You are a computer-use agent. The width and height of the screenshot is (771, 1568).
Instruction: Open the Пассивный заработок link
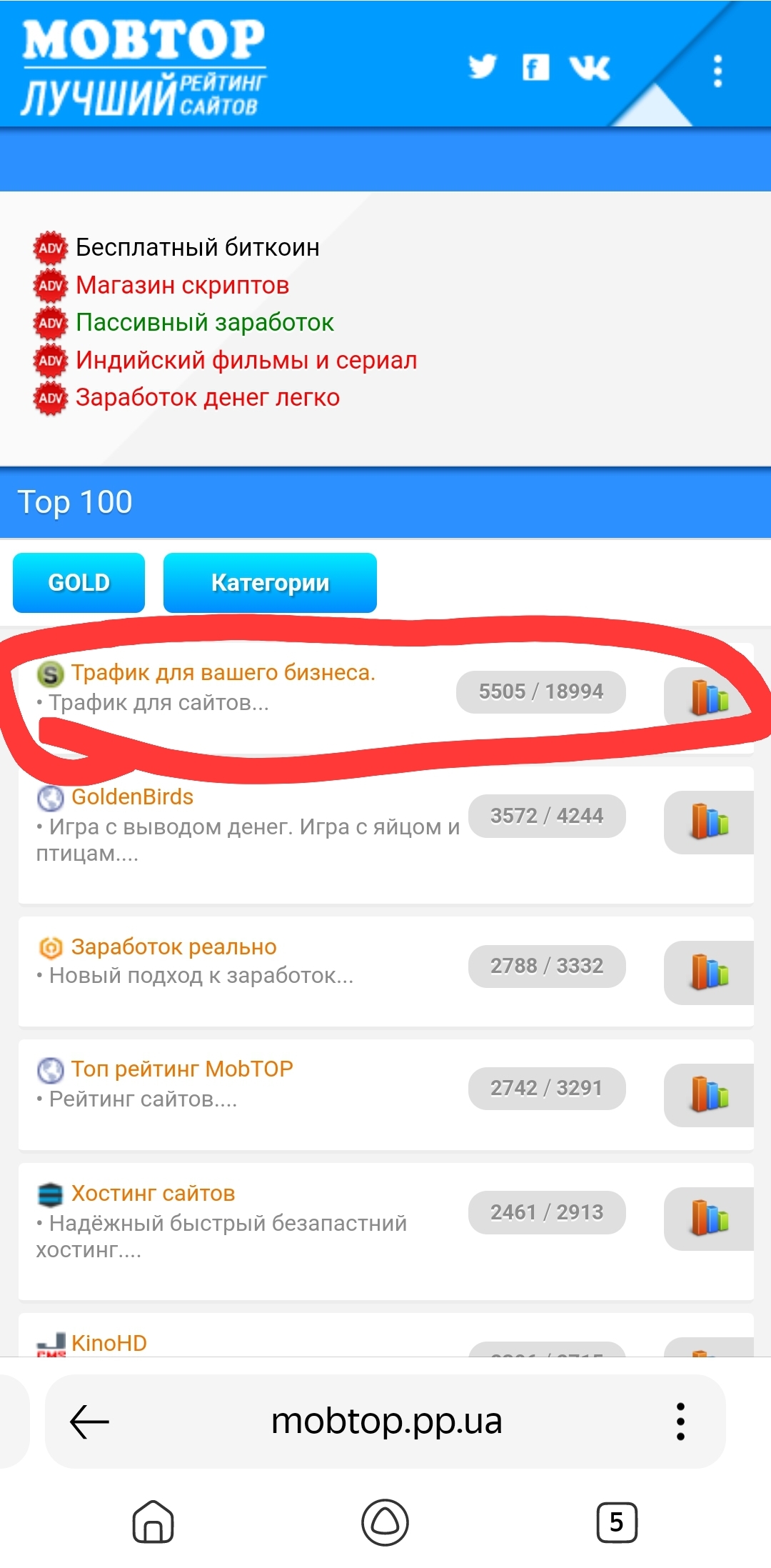pyautogui.click(x=204, y=322)
